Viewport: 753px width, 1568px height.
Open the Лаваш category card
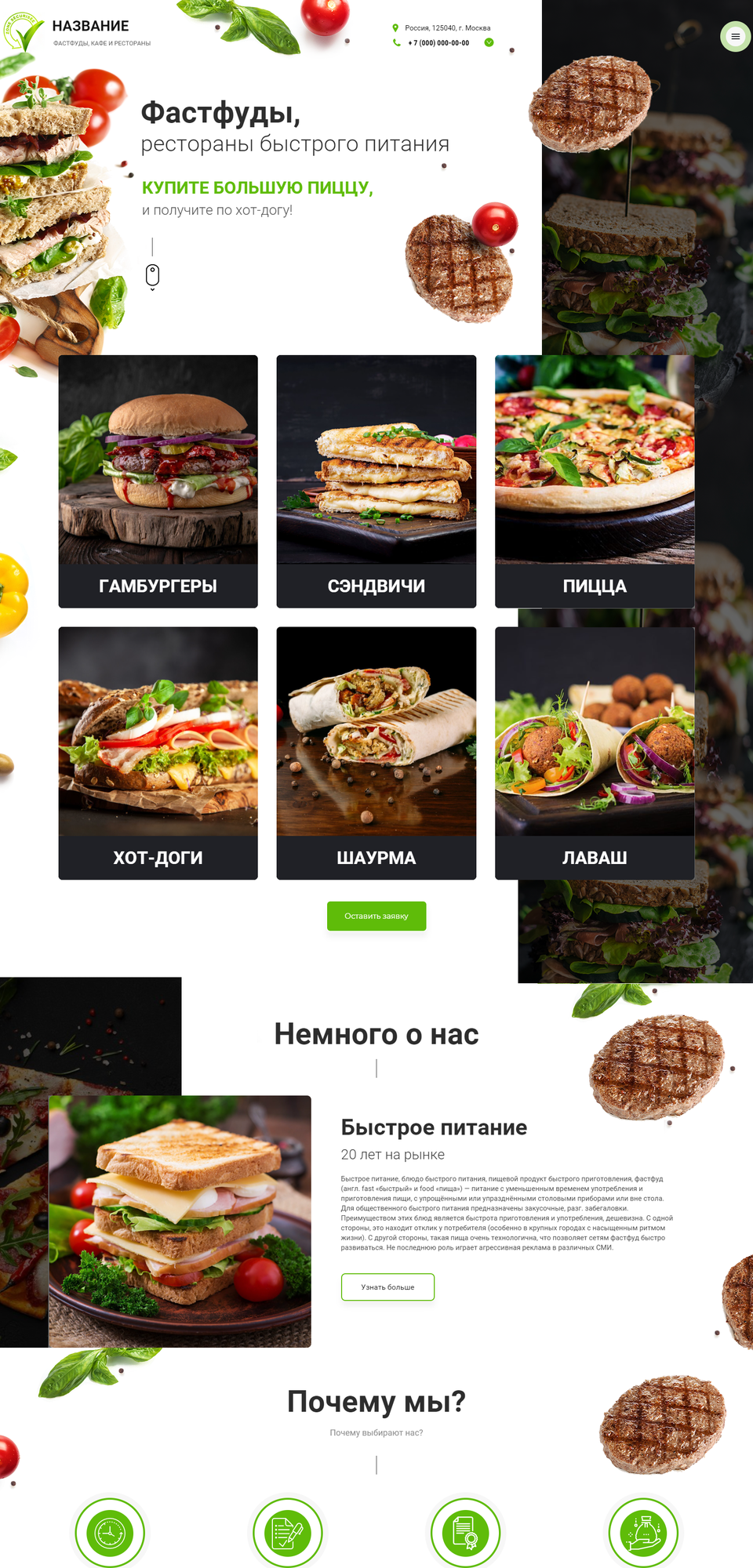click(595, 753)
